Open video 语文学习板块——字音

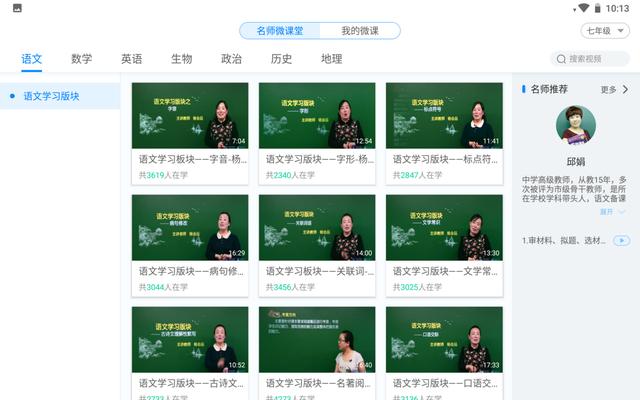pyautogui.click(x=190, y=115)
